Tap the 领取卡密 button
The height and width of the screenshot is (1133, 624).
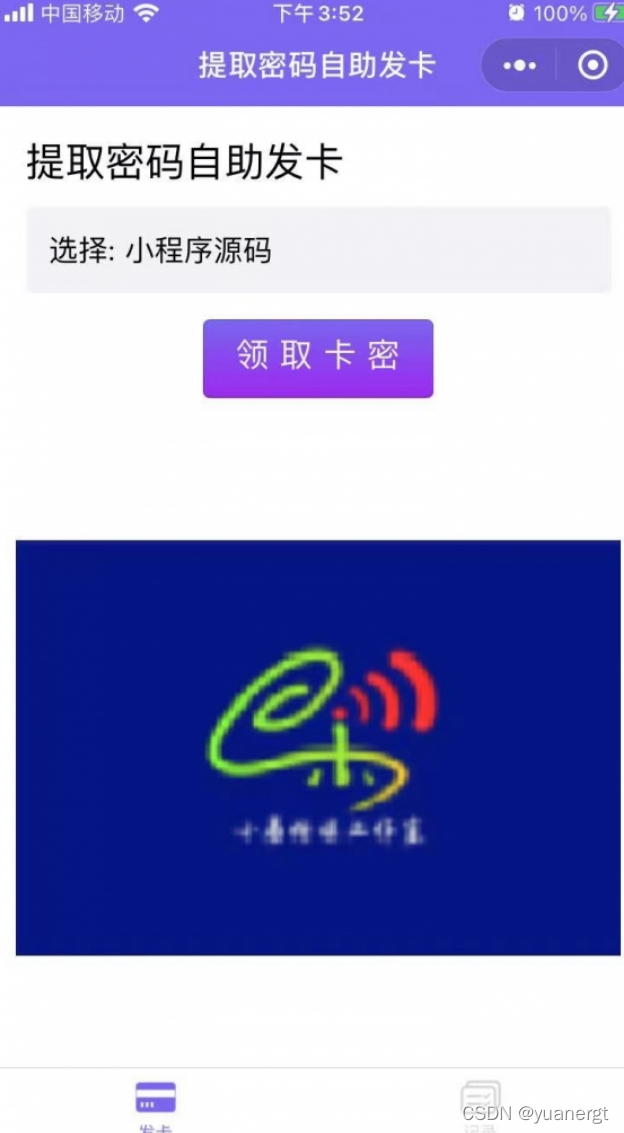click(318, 358)
